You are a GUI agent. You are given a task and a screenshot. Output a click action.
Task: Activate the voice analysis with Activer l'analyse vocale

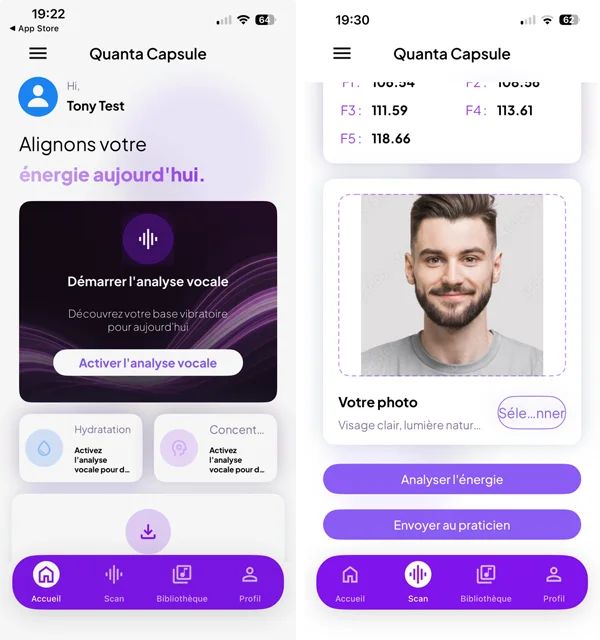(148, 363)
